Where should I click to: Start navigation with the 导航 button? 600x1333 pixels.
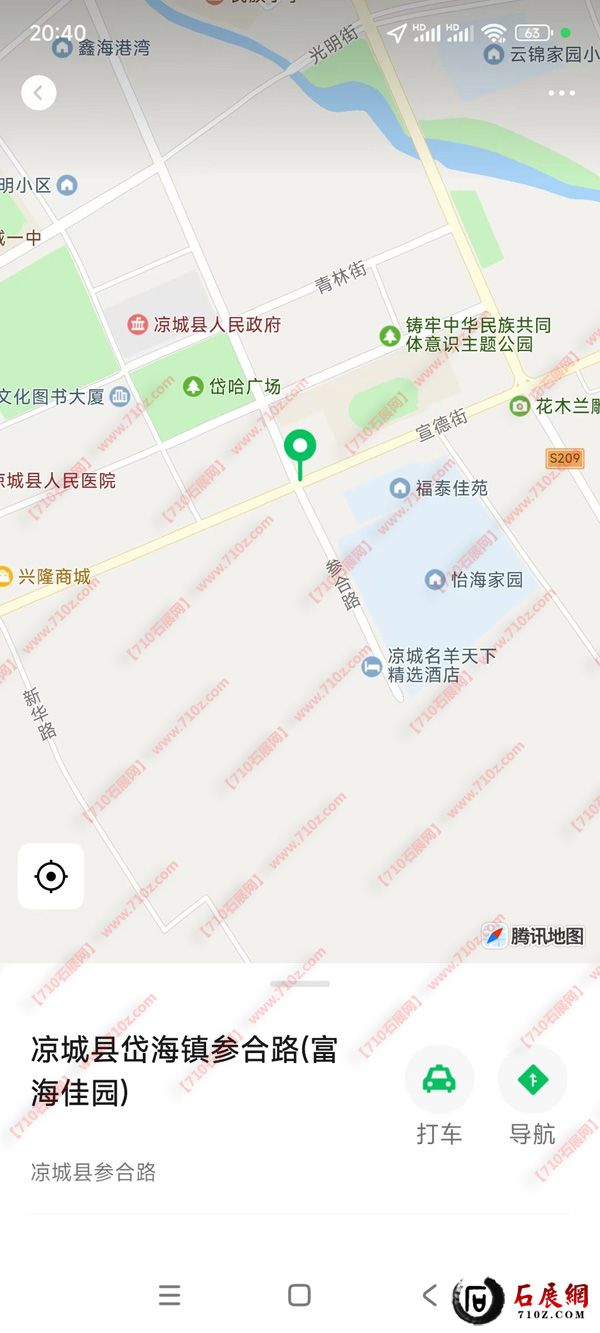(532, 1081)
